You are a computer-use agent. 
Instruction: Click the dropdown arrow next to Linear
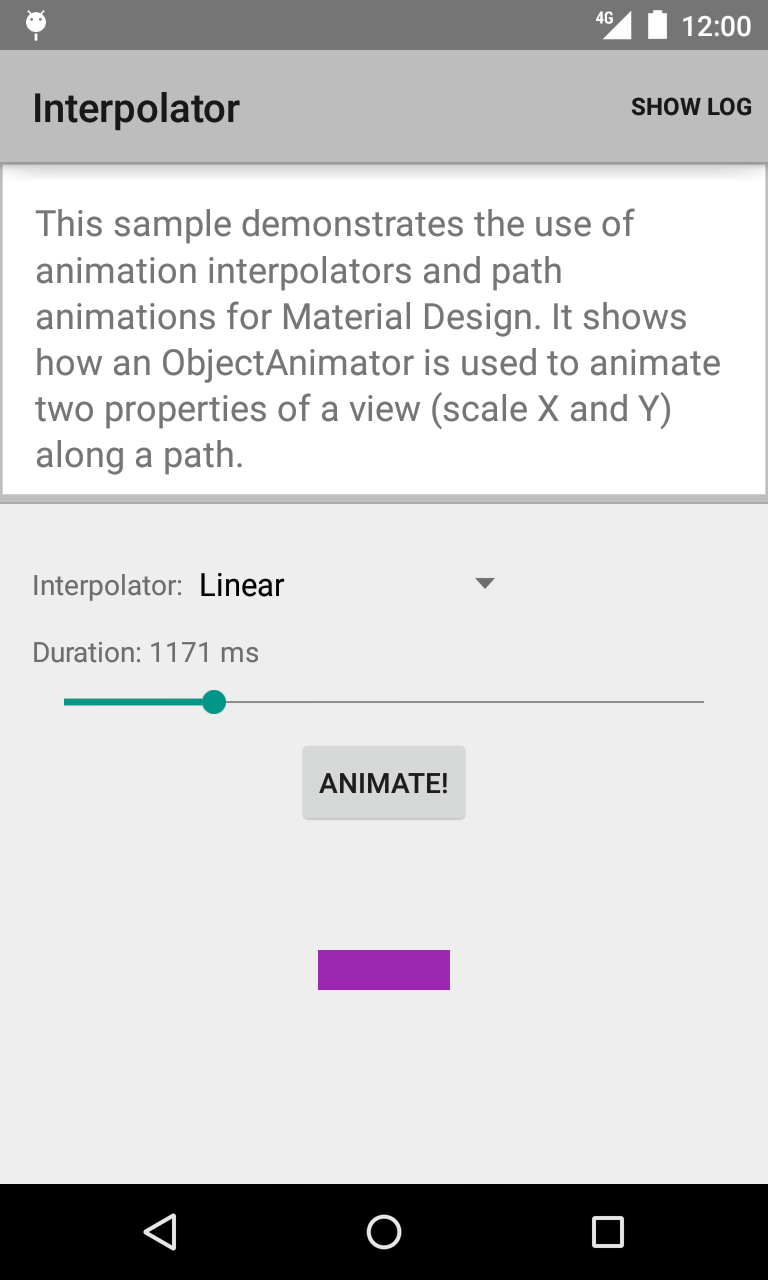click(485, 583)
